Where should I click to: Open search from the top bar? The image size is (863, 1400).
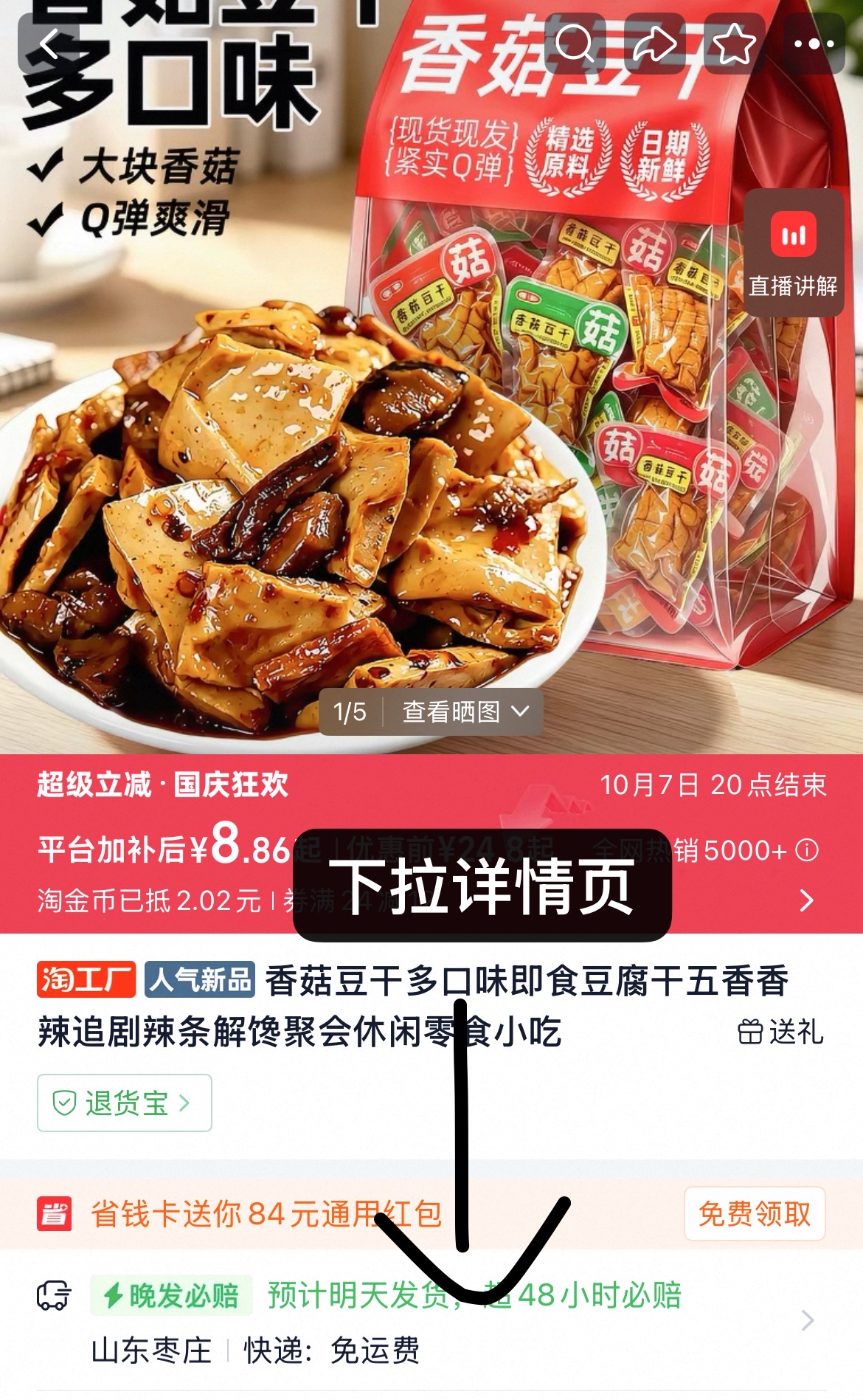point(575,44)
